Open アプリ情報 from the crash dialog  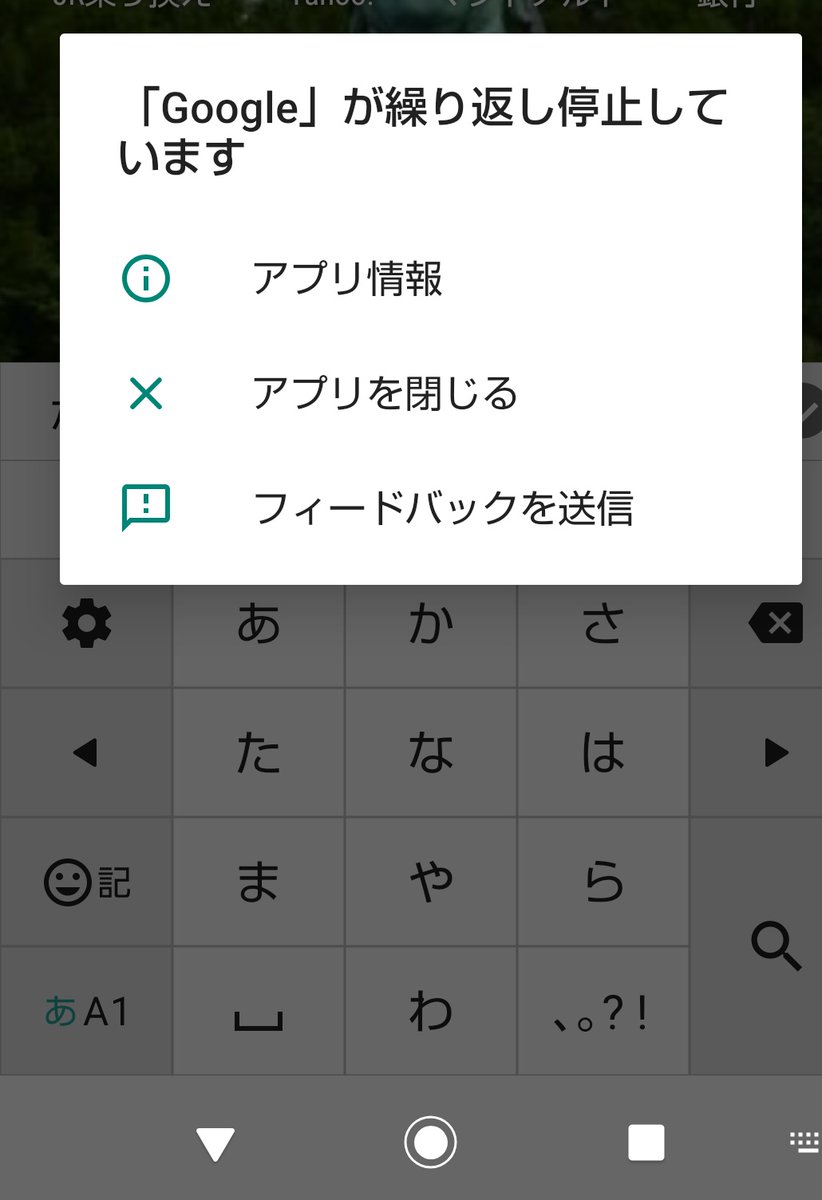click(x=430, y=280)
